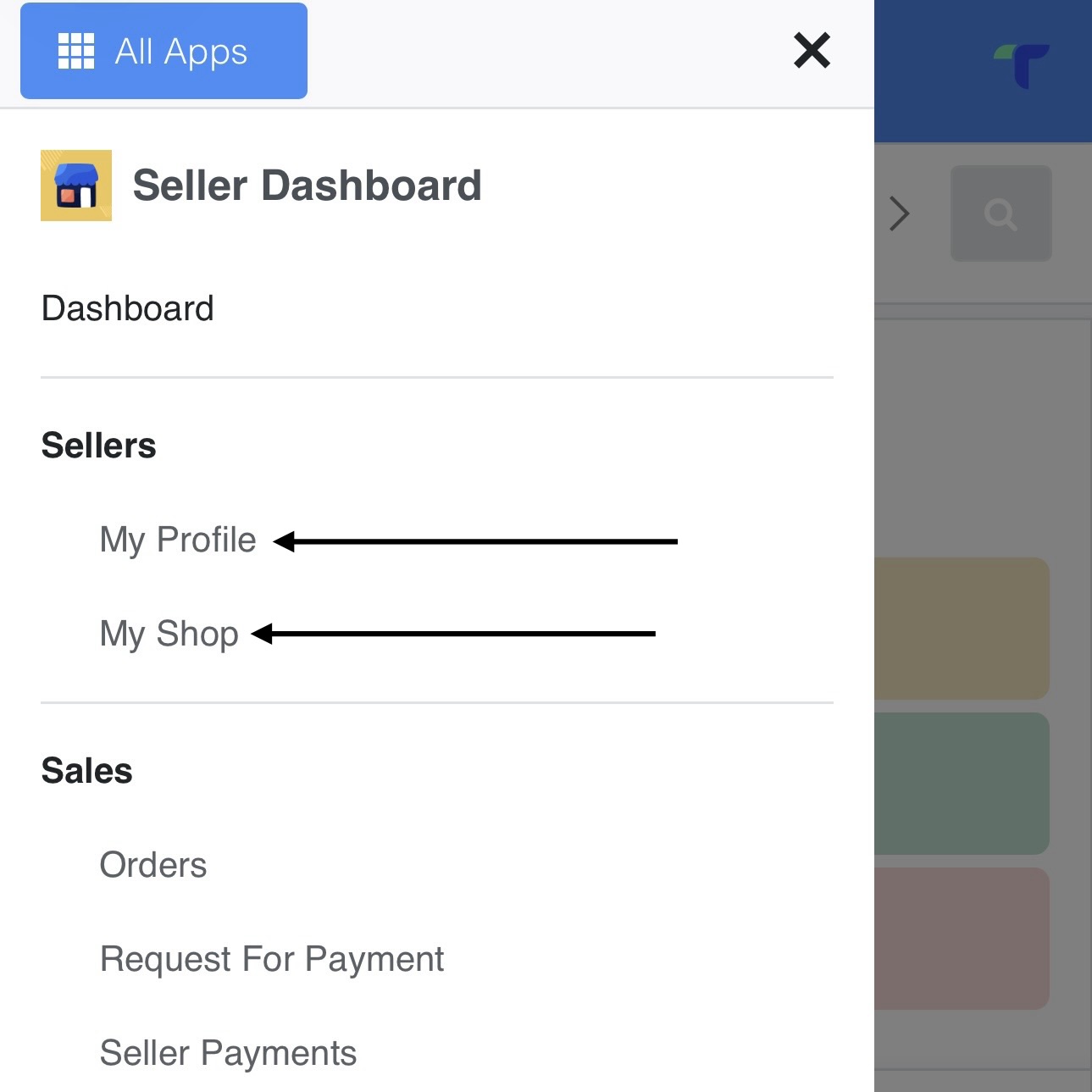Go to the Dashboard page

coord(128,308)
